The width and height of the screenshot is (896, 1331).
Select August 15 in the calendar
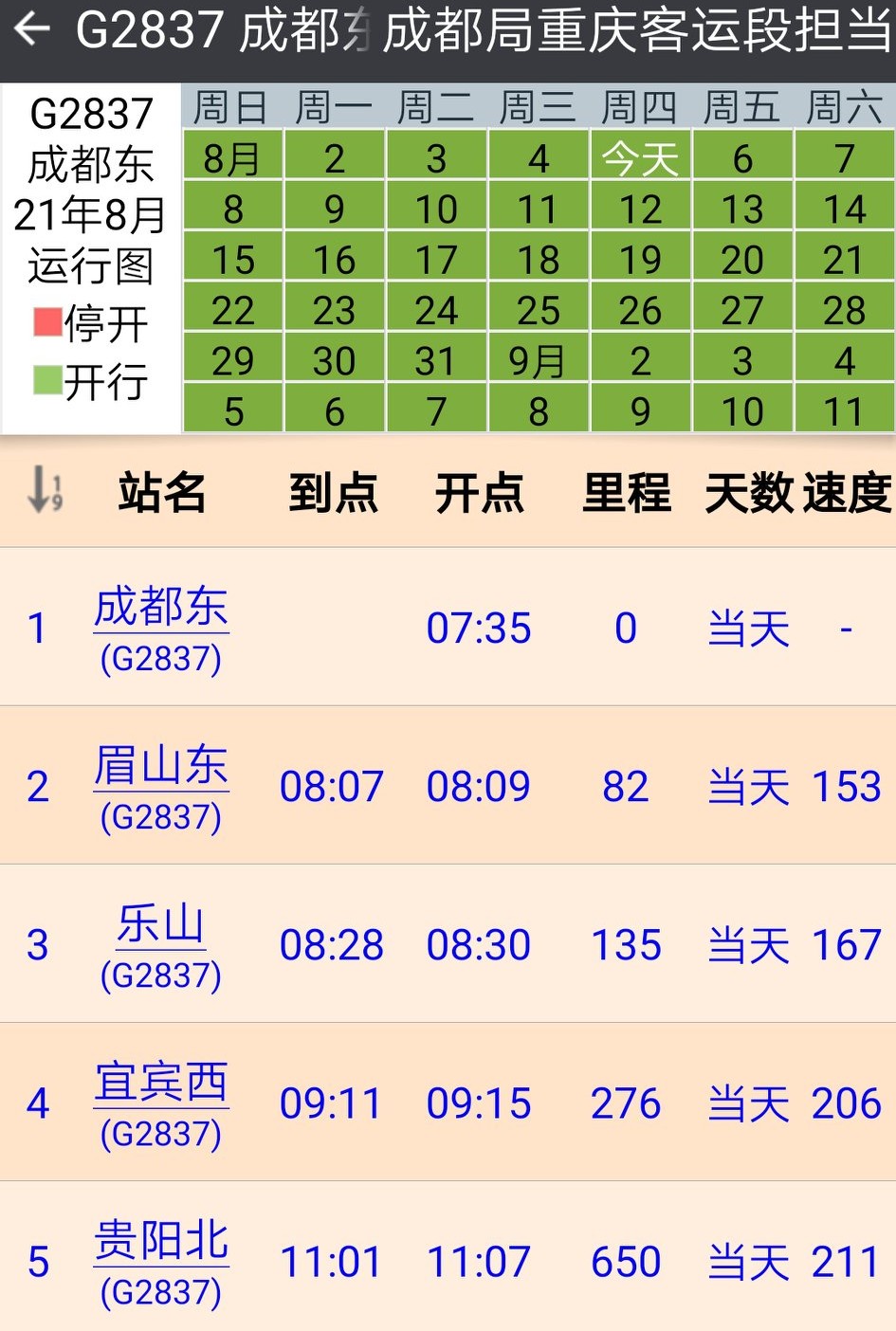pyautogui.click(x=232, y=259)
